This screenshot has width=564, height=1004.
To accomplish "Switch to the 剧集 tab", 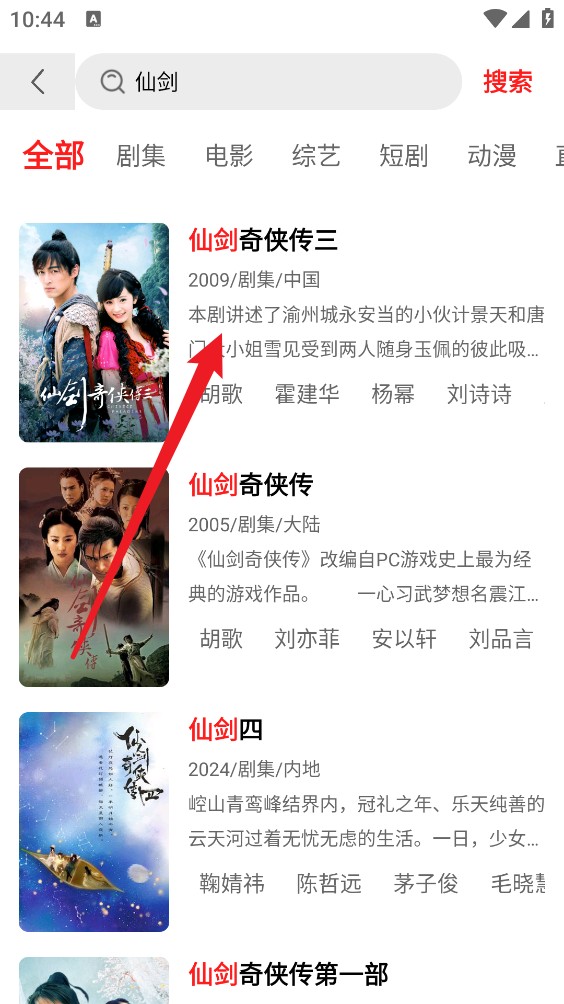I will (141, 156).
